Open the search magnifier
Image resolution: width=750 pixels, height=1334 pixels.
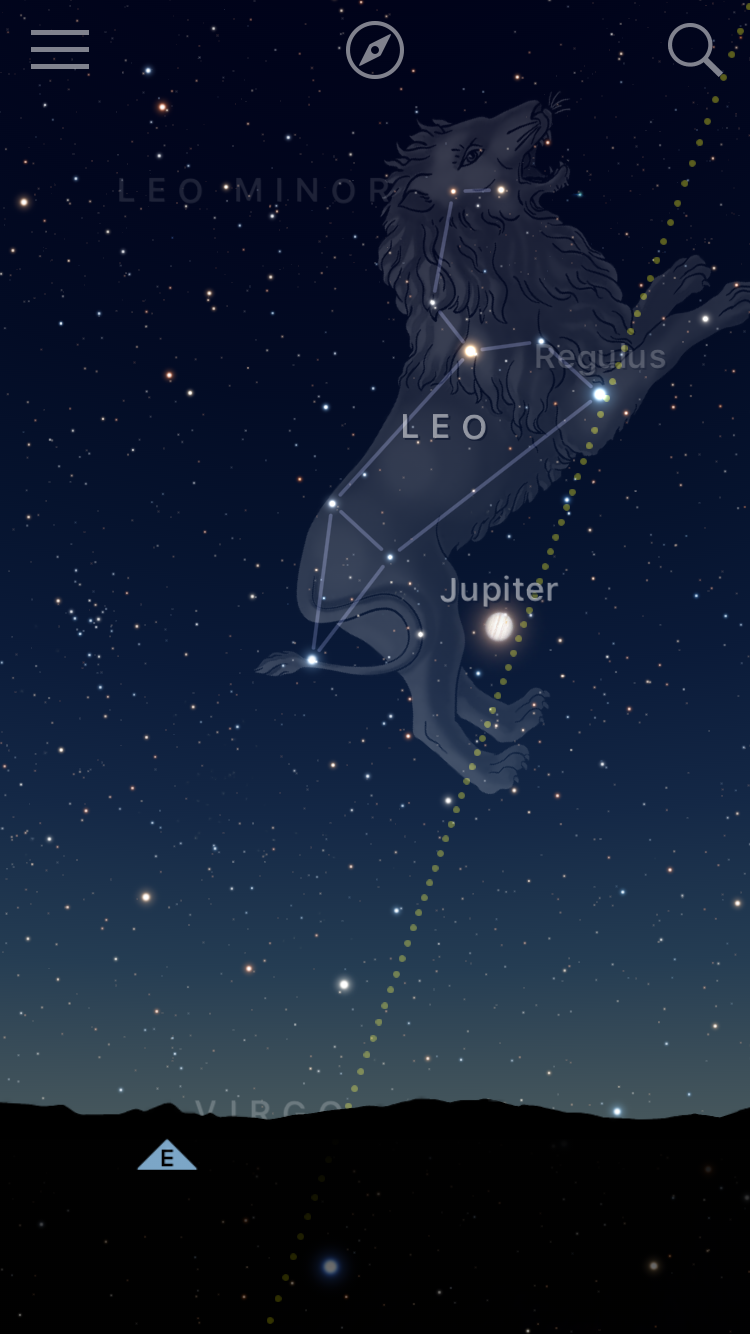[x=694, y=48]
